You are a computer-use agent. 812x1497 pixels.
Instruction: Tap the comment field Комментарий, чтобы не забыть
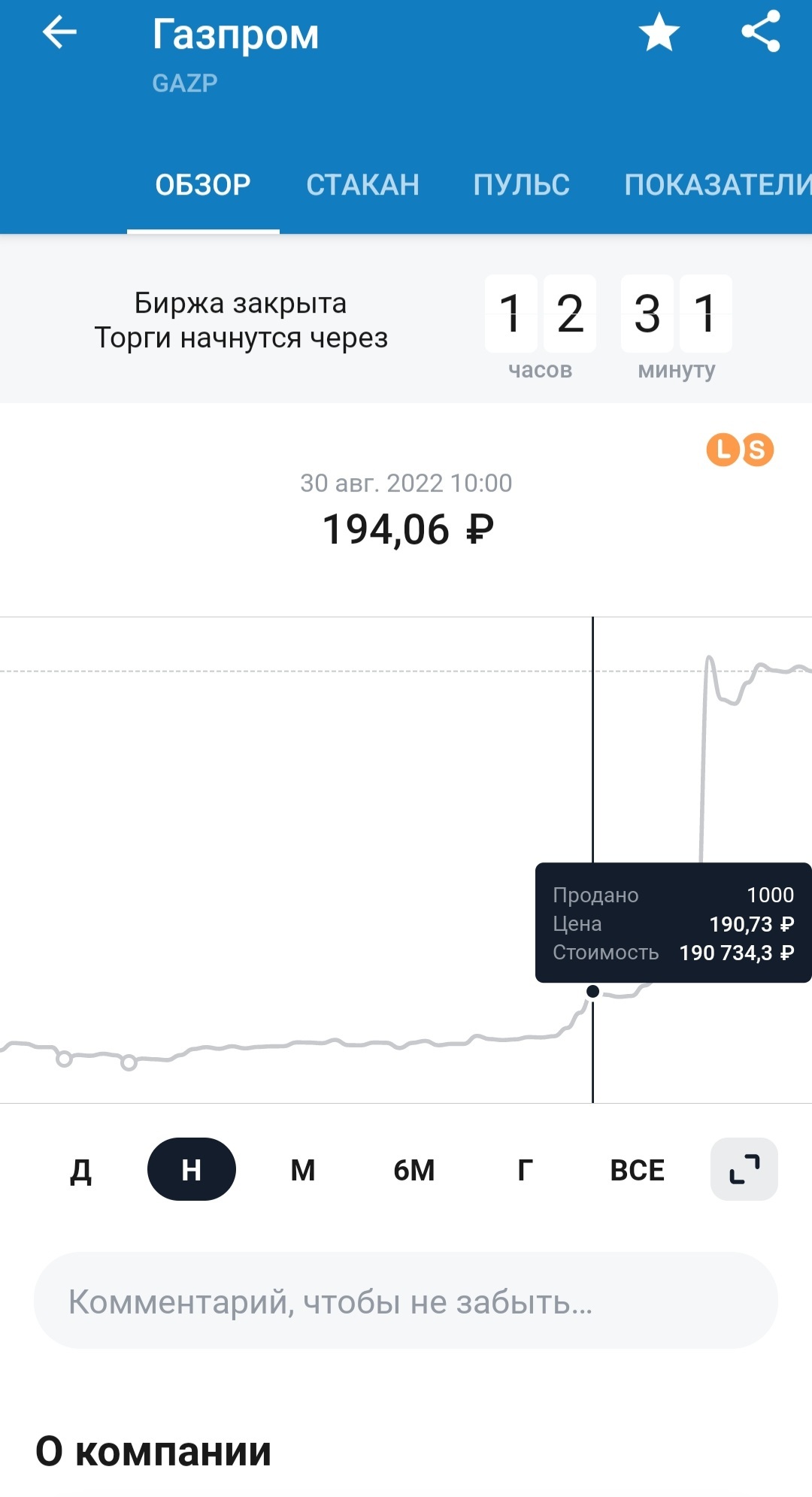(x=406, y=1301)
